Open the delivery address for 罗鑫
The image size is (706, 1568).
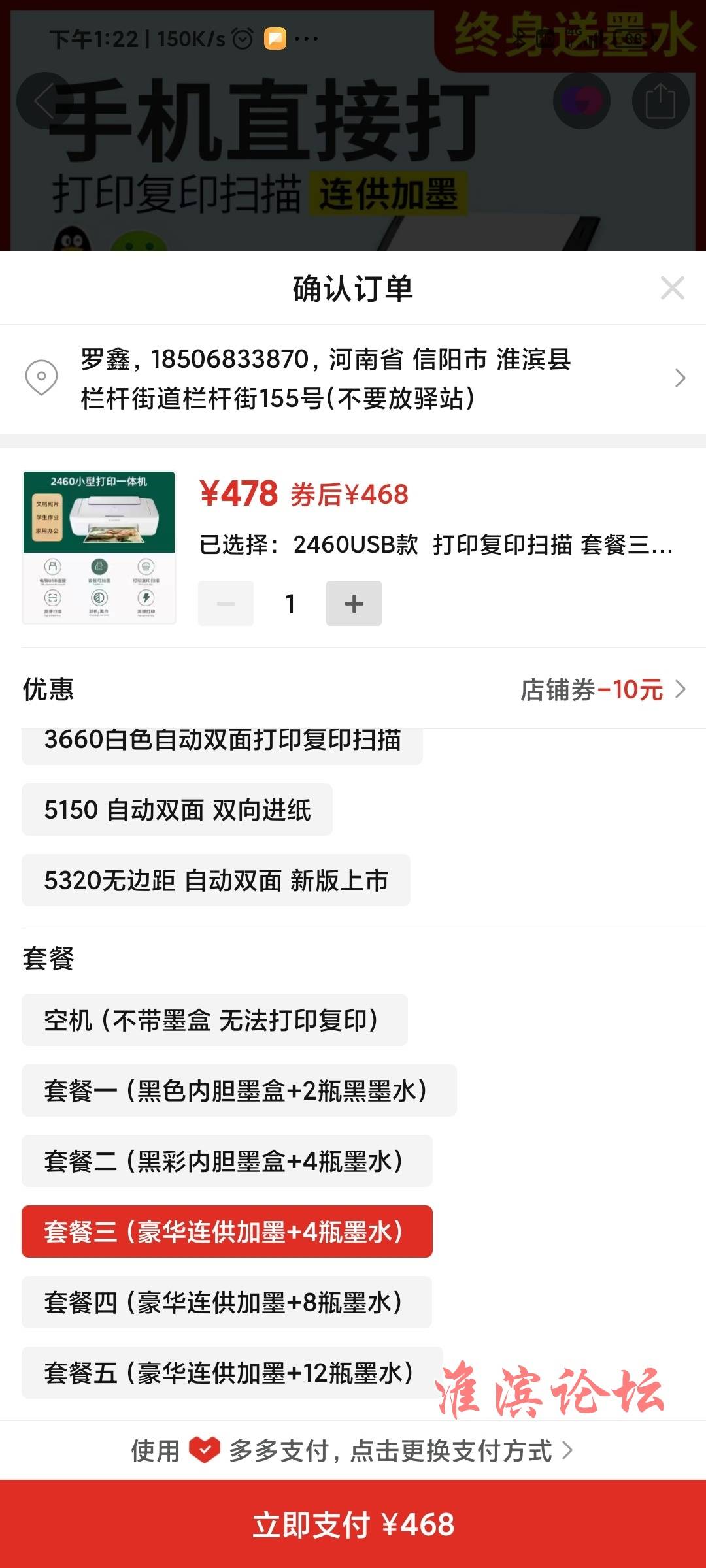[x=353, y=378]
